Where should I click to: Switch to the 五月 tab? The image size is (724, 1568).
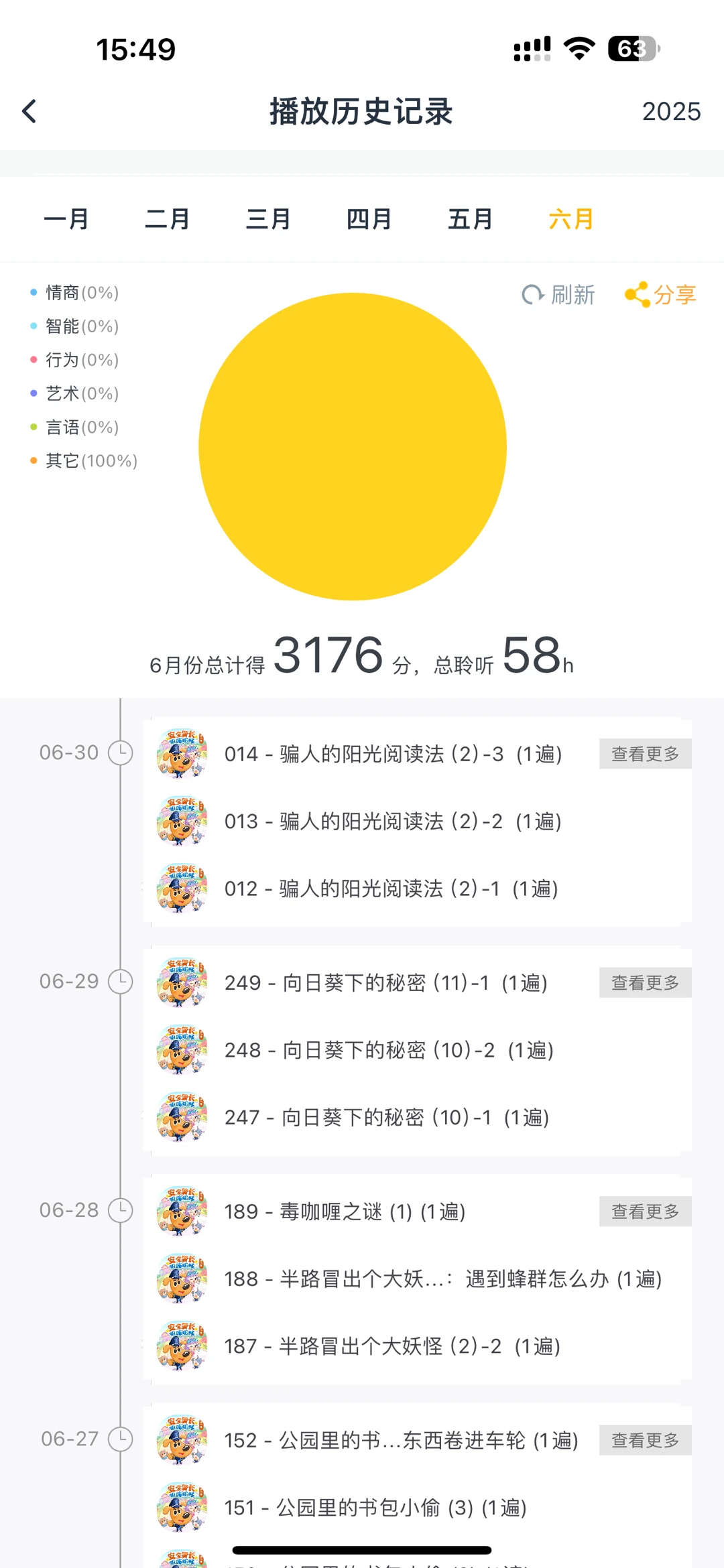click(x=471, y=219)
